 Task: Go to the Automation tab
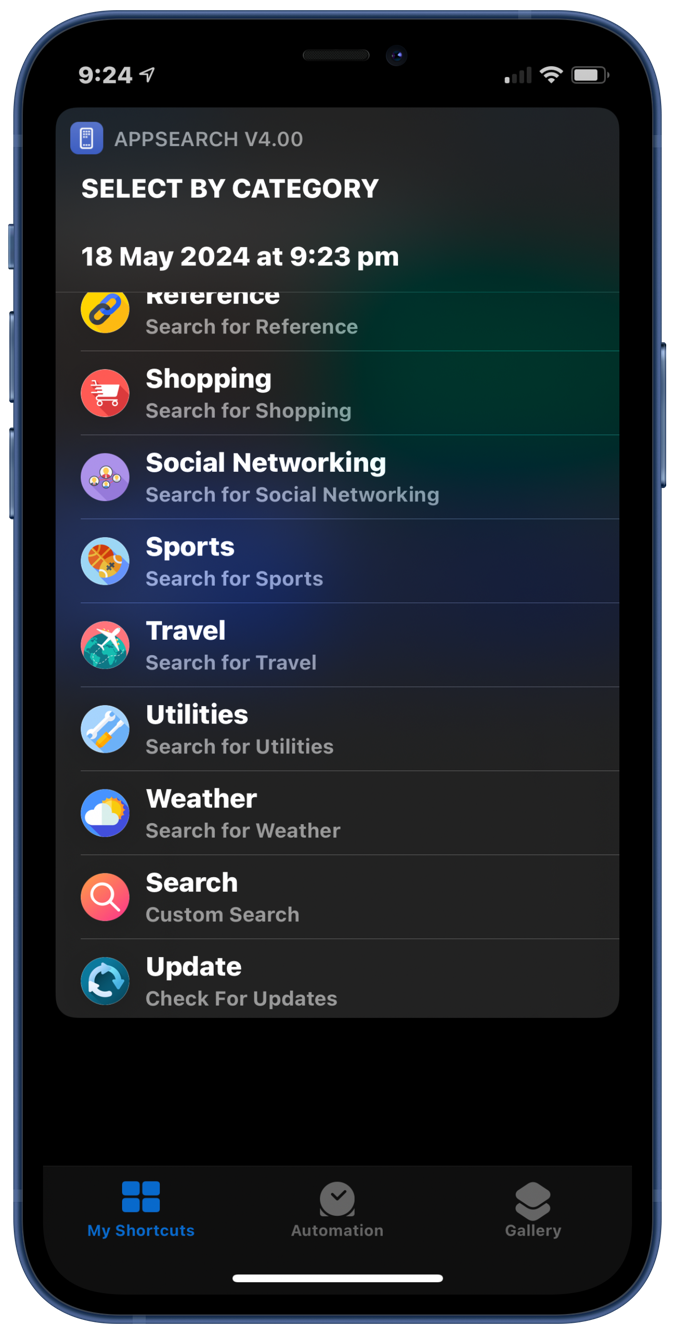click(x=337, y=1209)
